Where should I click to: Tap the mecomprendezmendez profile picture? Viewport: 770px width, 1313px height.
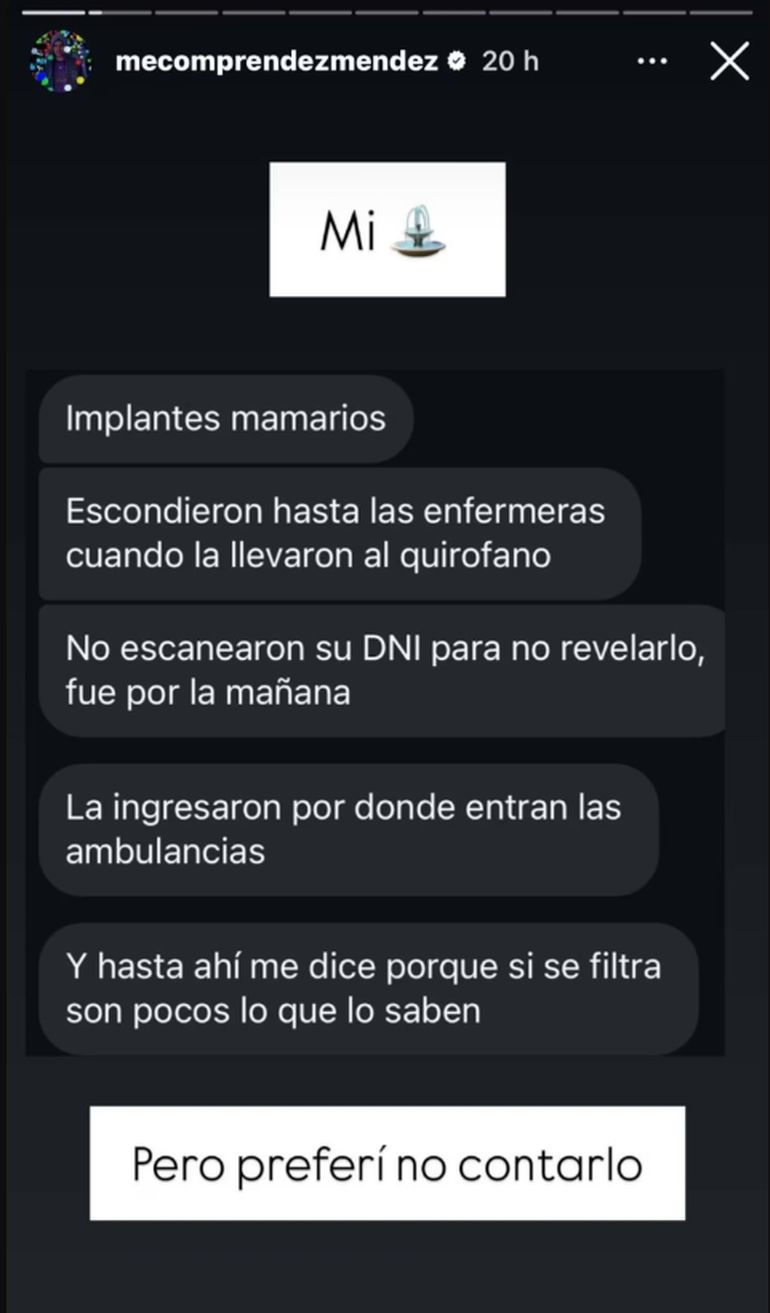click(60, 61)
